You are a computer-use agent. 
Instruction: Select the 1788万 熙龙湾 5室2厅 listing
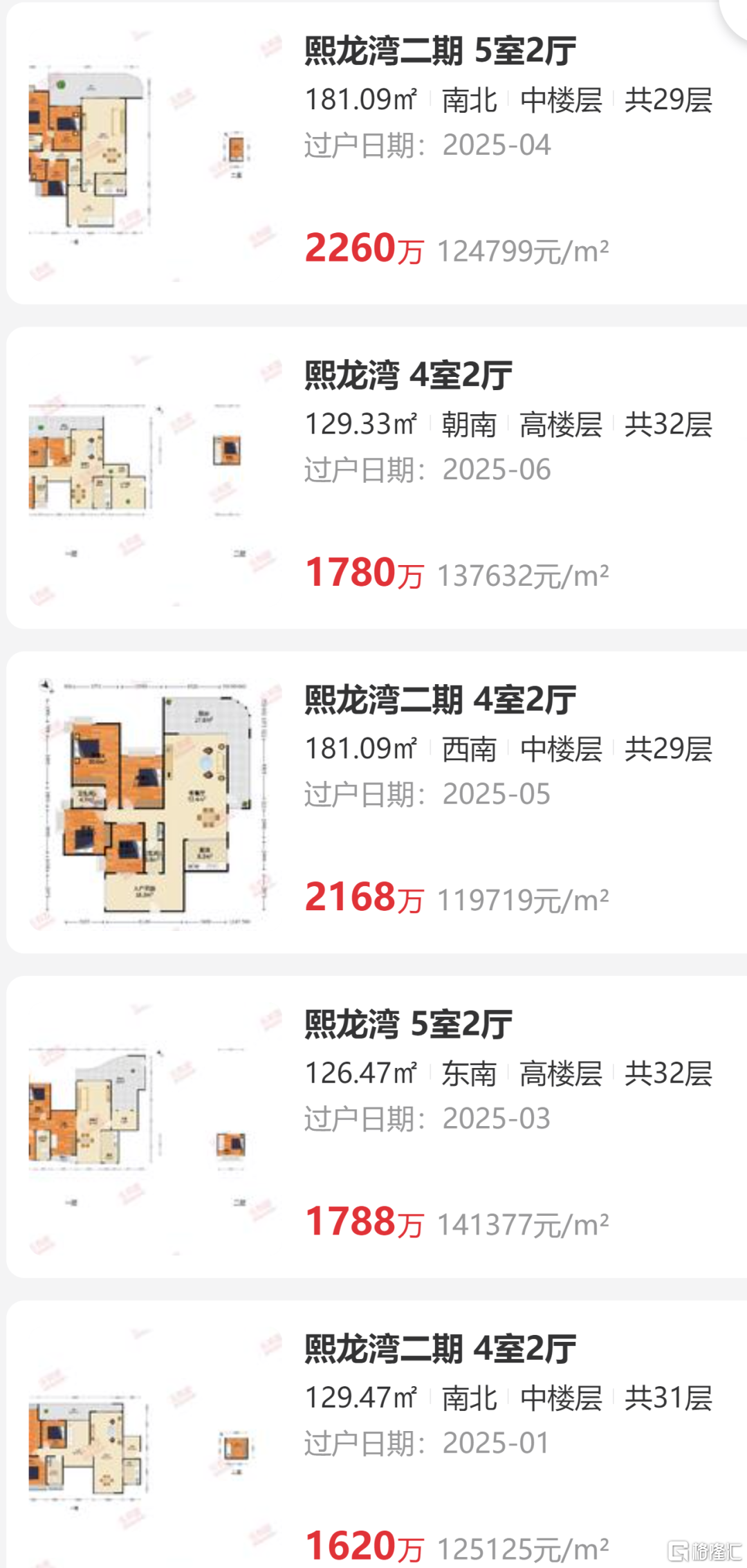(x=377, y=1127)
